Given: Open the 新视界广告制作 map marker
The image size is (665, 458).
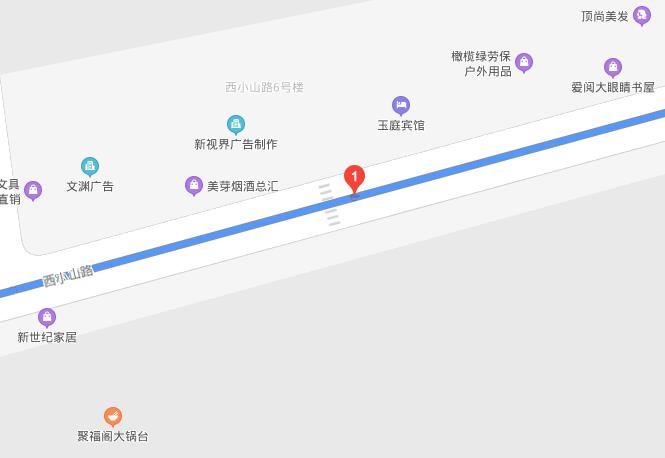Looking at the screenshot, I should [236, 124].
